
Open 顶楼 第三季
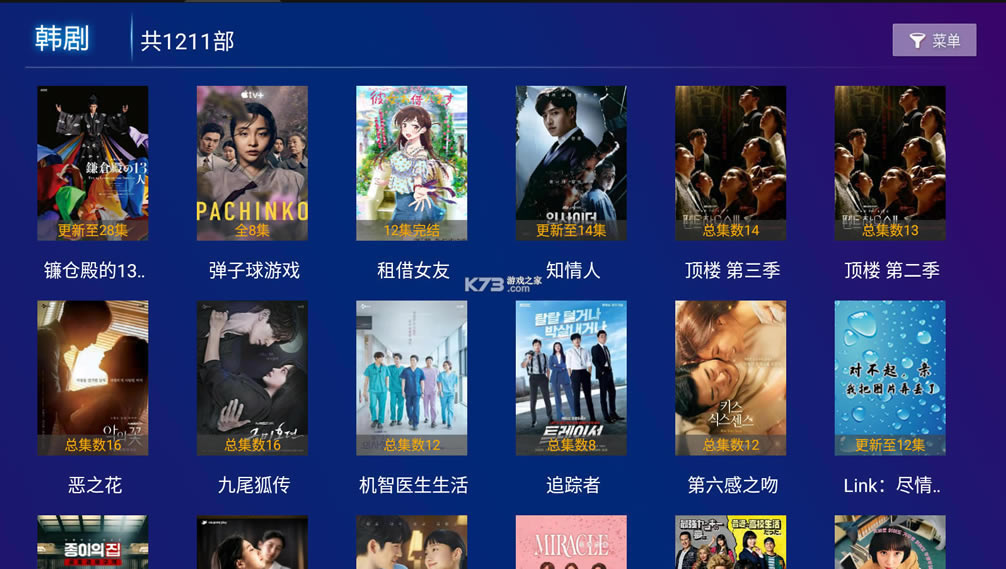(730, 163)
